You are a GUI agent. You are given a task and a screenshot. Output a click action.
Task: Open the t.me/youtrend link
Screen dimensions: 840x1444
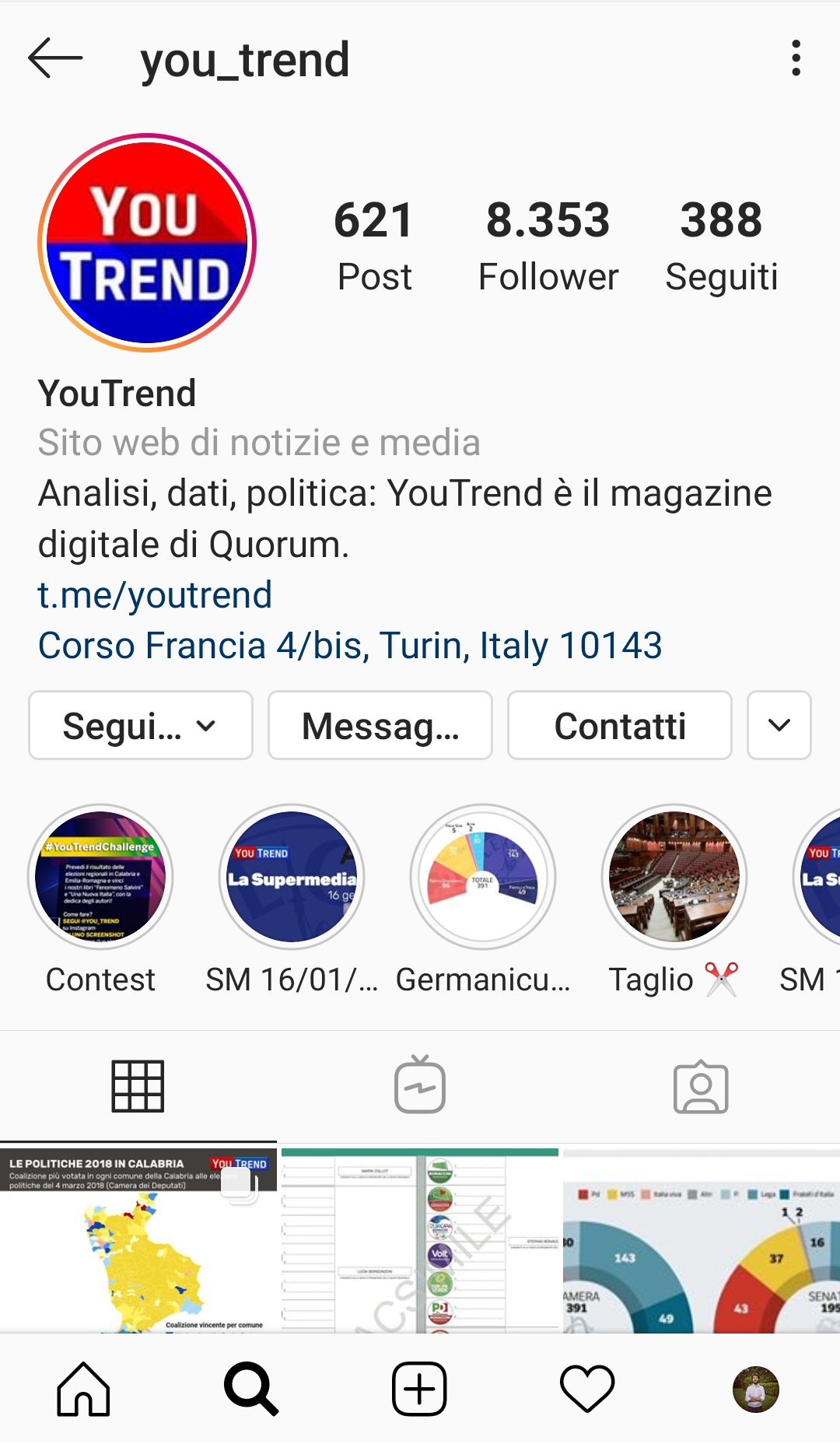[155, 595]
